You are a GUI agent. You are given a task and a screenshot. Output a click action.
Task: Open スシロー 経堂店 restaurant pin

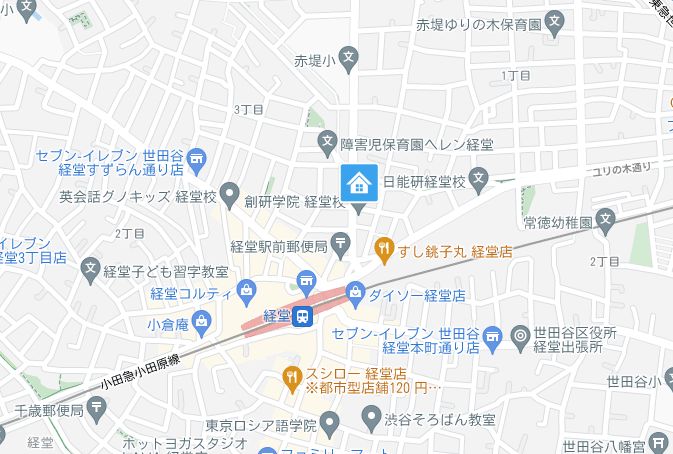pos(292,377)
